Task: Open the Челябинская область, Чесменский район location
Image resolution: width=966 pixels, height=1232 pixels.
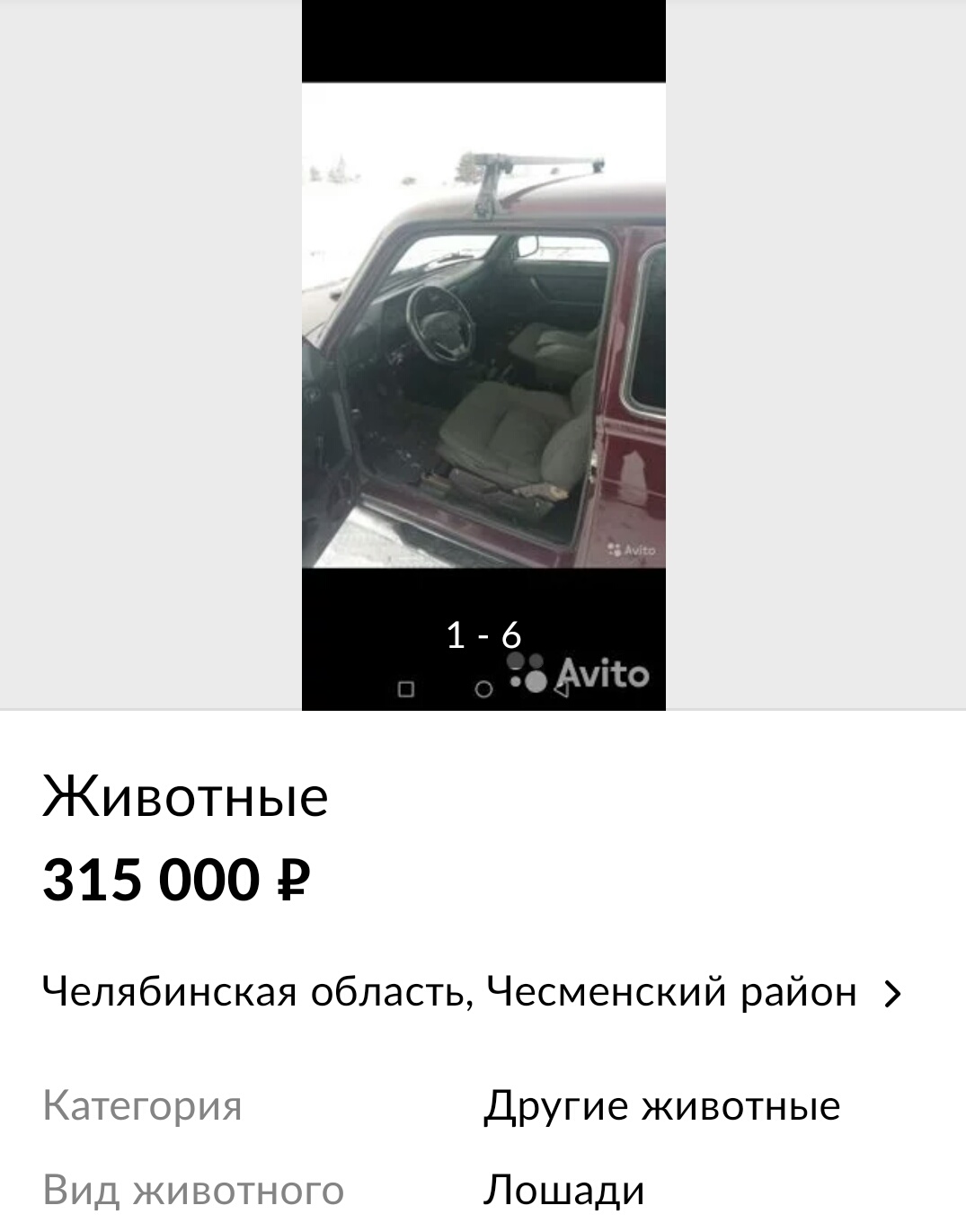Action: point(471,993)
